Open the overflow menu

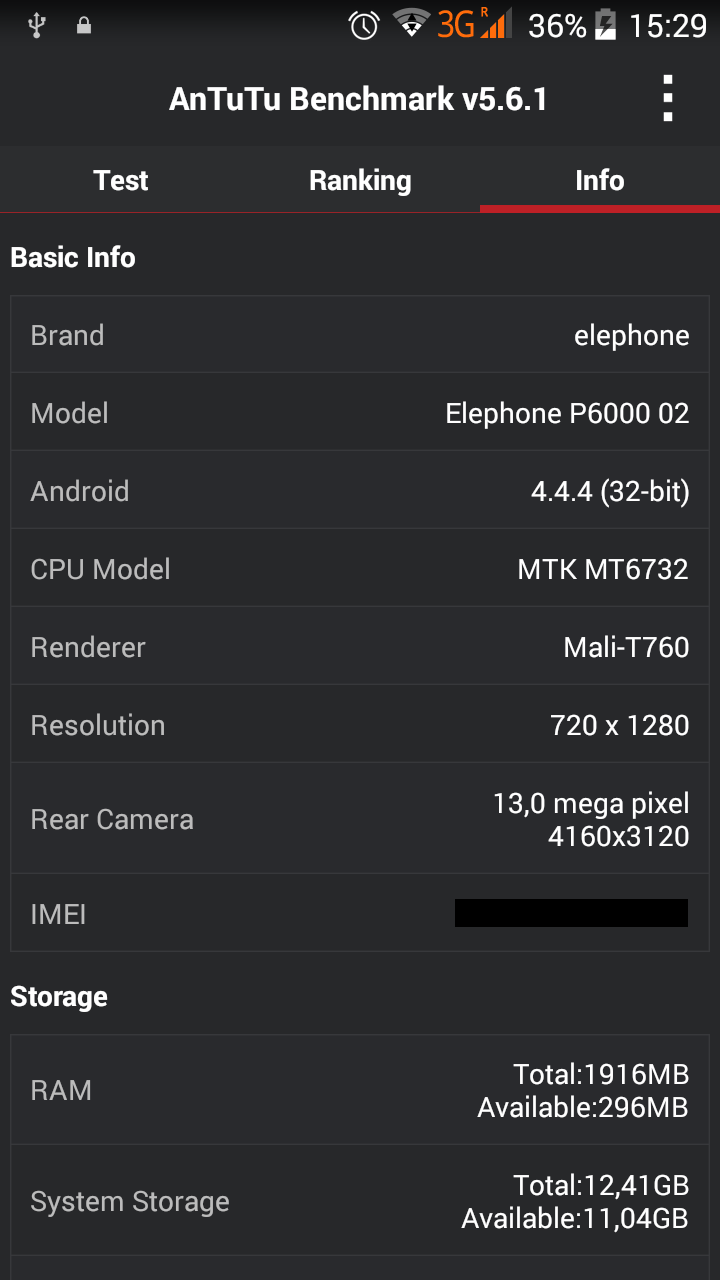(668, 99)
